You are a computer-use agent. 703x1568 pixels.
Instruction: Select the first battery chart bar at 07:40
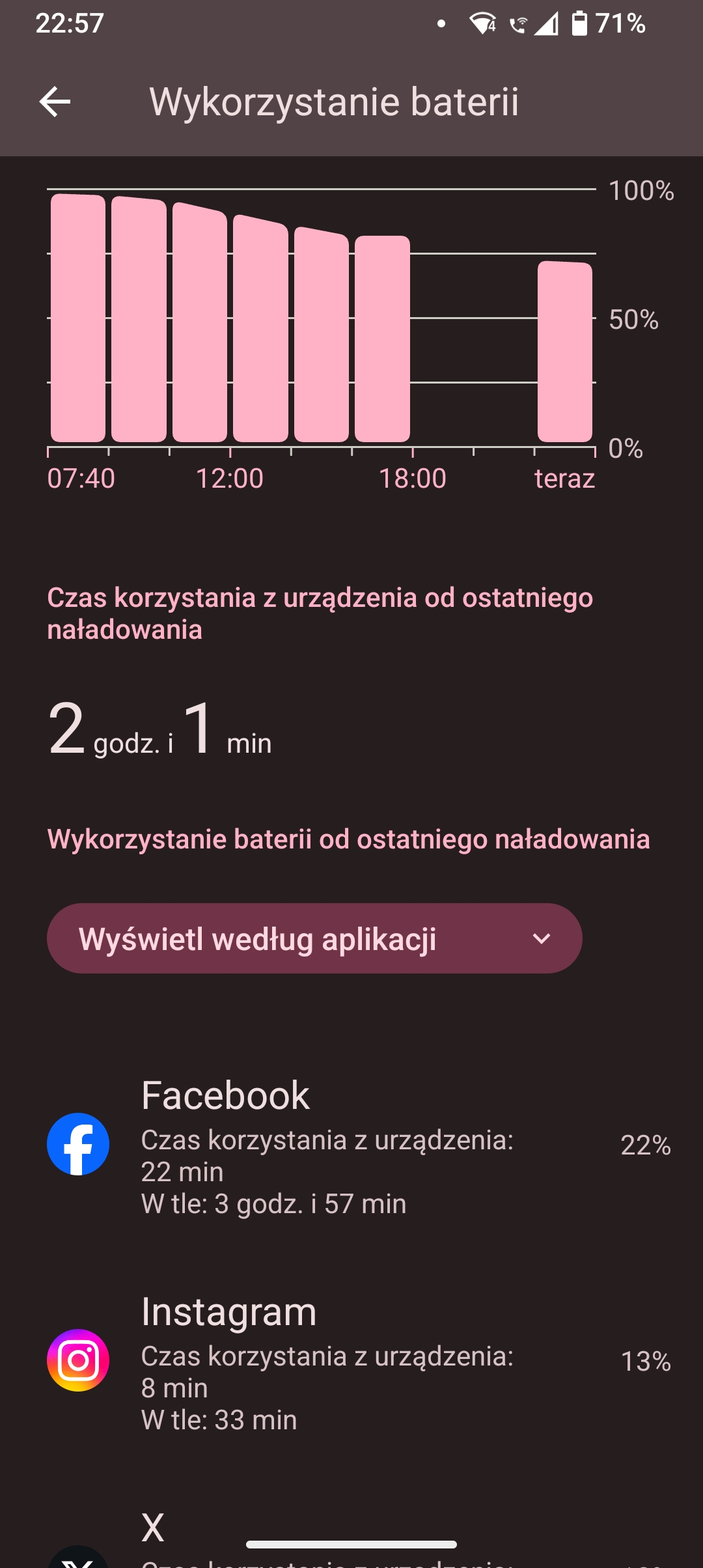[x=78, y=318]
